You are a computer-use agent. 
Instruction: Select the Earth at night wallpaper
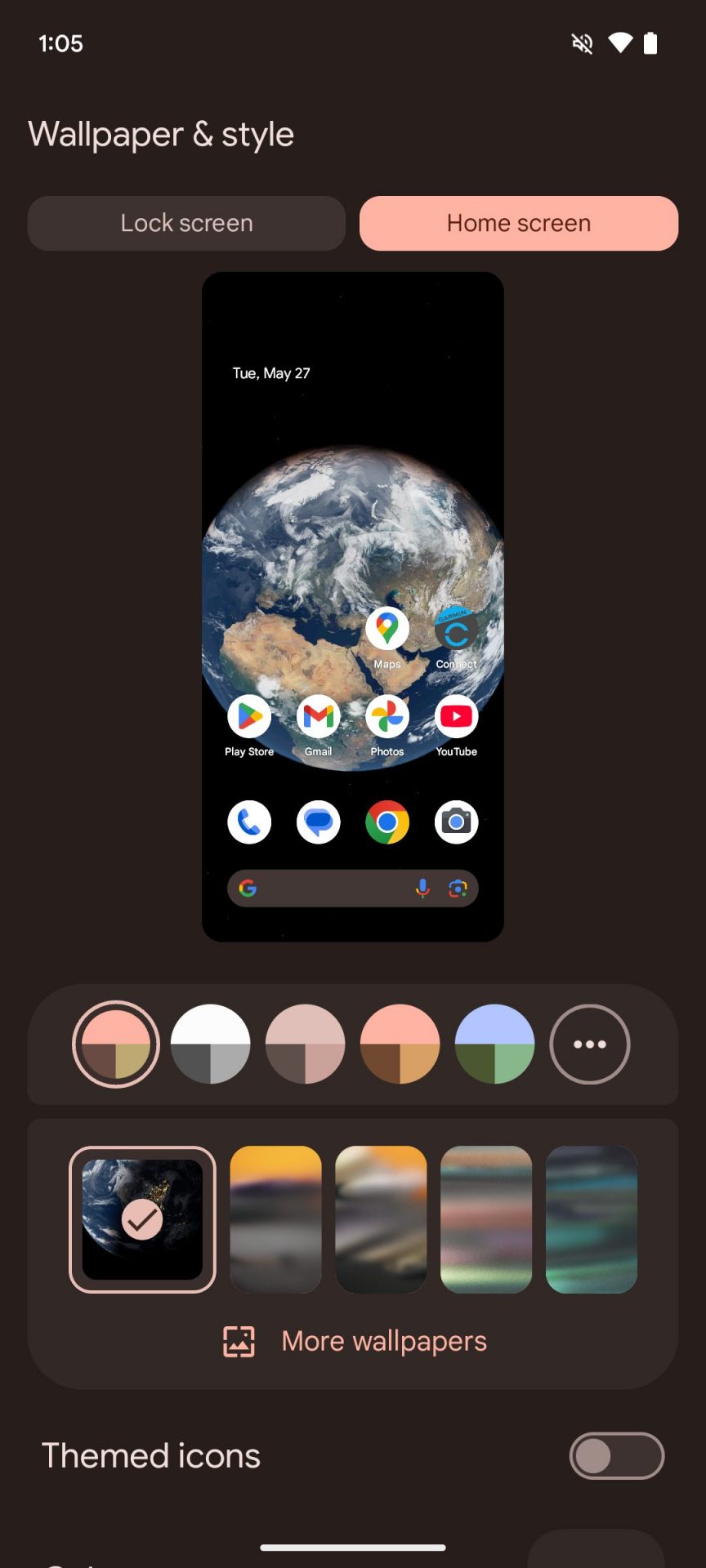coord(142,1219)
